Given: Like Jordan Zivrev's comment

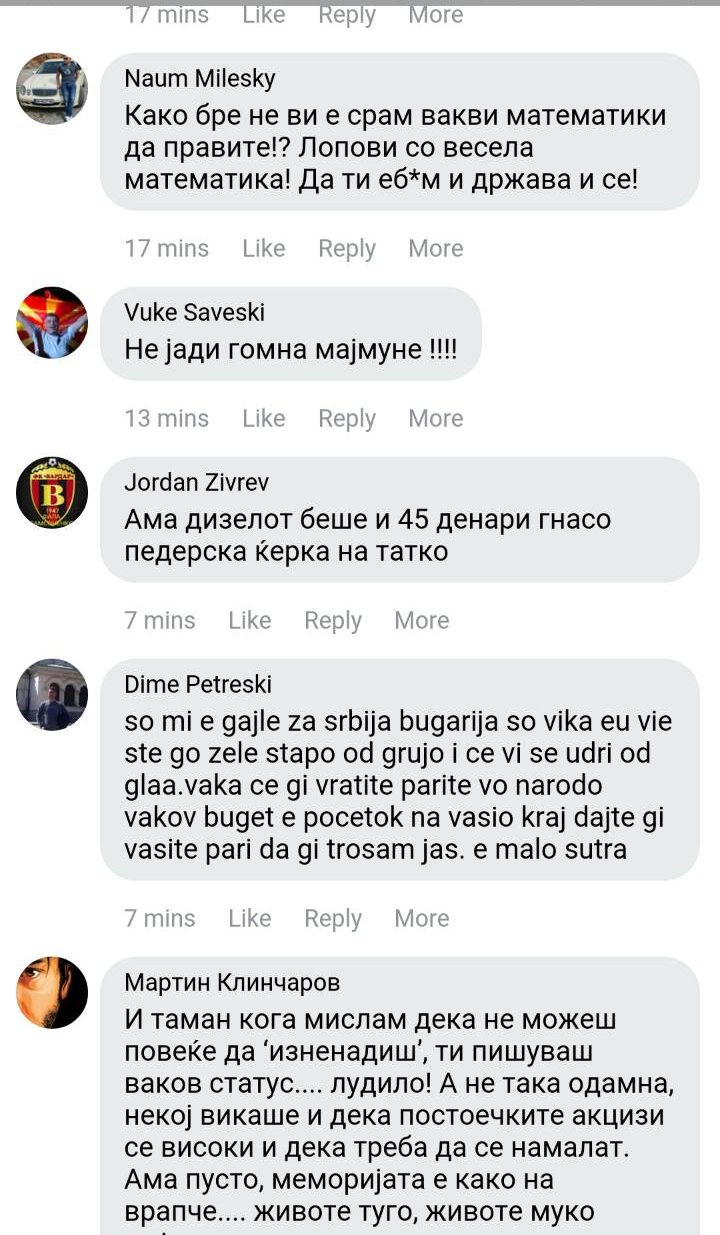Looking at the screenshot, I should click(249, 620).
